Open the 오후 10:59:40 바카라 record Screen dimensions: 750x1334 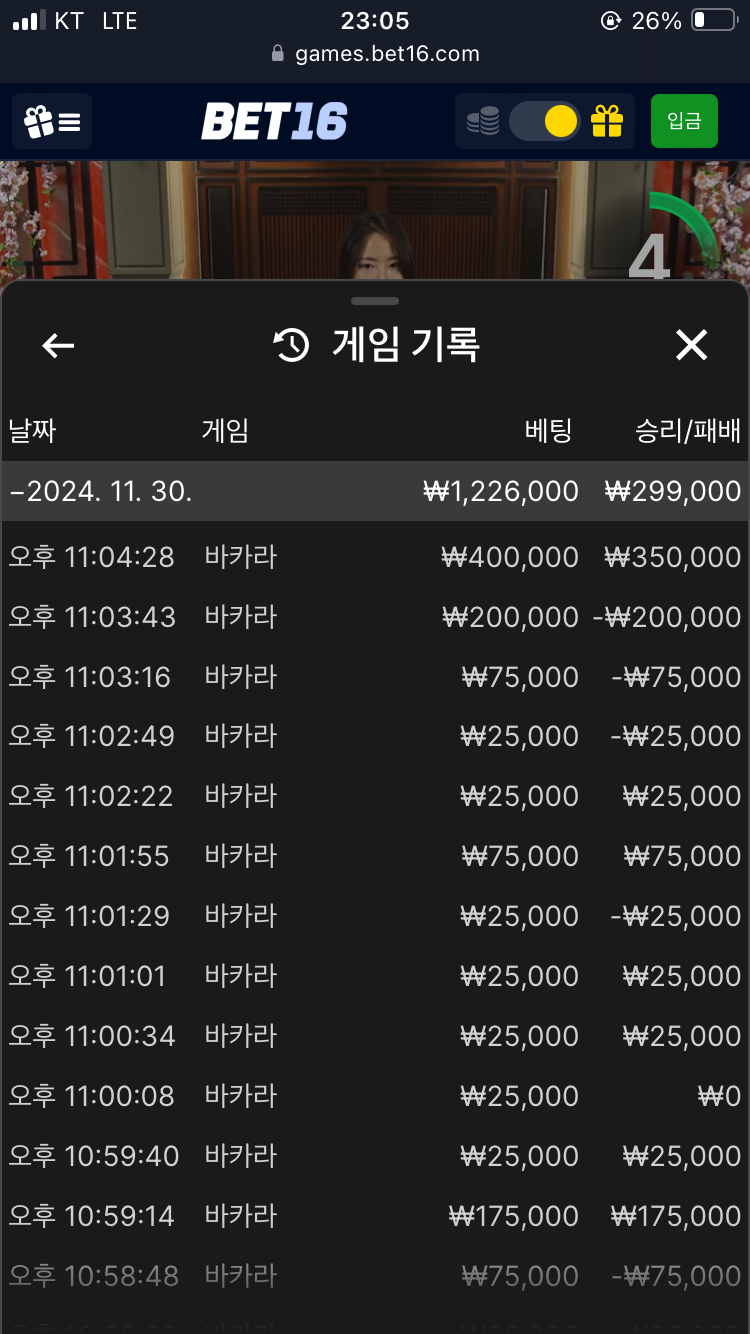click(x=375, y=1156)
